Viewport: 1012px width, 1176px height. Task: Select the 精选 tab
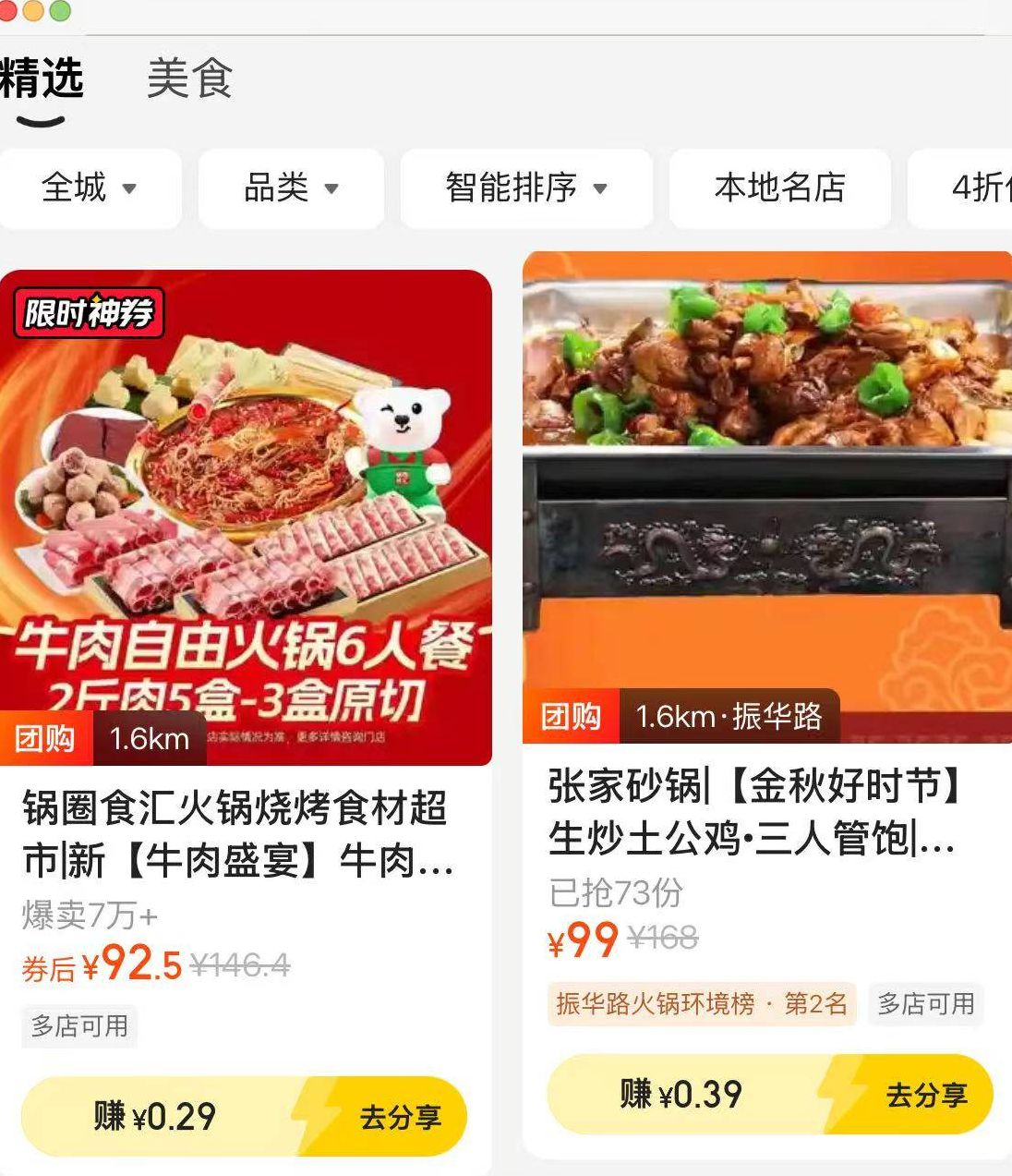[42, 78]
